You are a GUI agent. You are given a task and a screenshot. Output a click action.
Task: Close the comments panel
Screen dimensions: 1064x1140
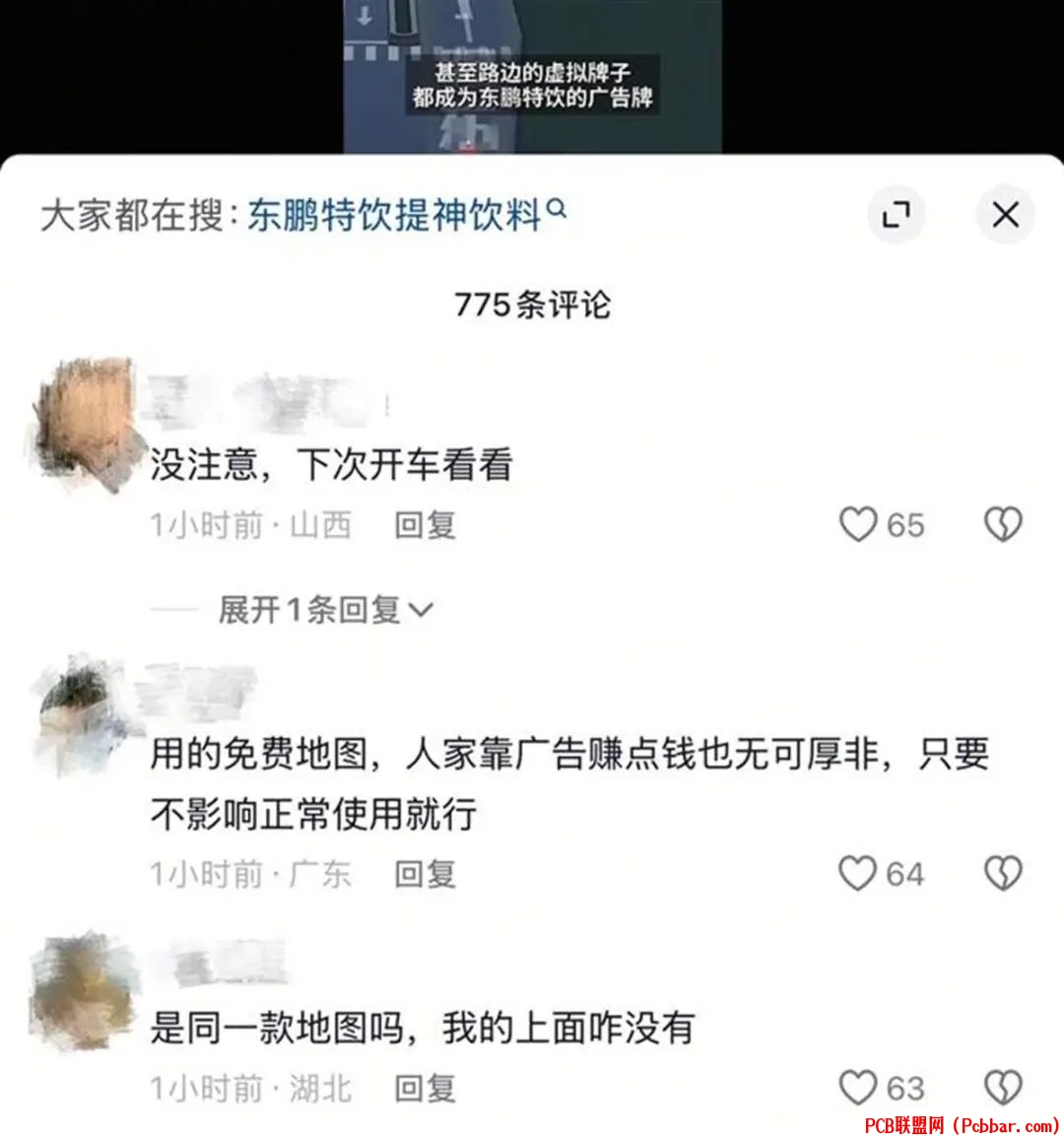(x=1005, y=214)
